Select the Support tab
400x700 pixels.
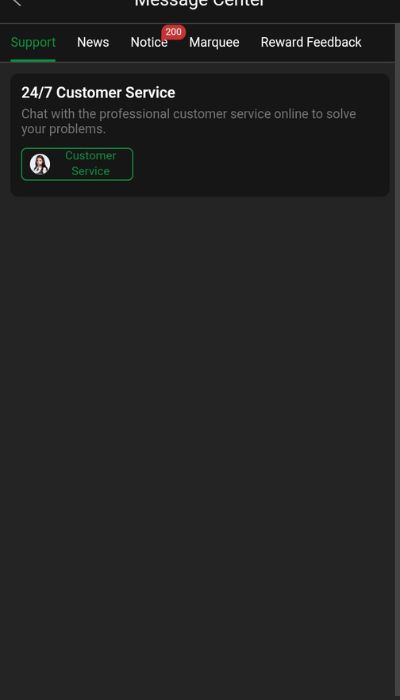coord(33,42)
